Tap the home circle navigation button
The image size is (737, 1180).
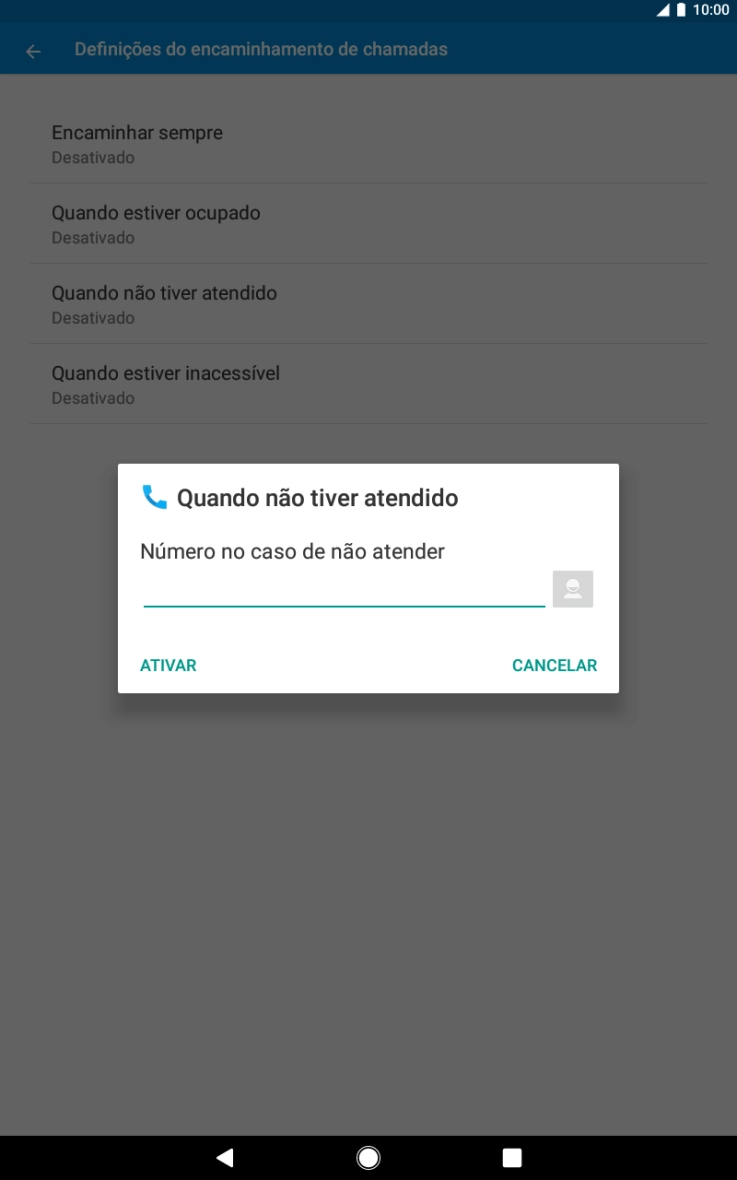pyautogui.click(x=367, y=1157)
